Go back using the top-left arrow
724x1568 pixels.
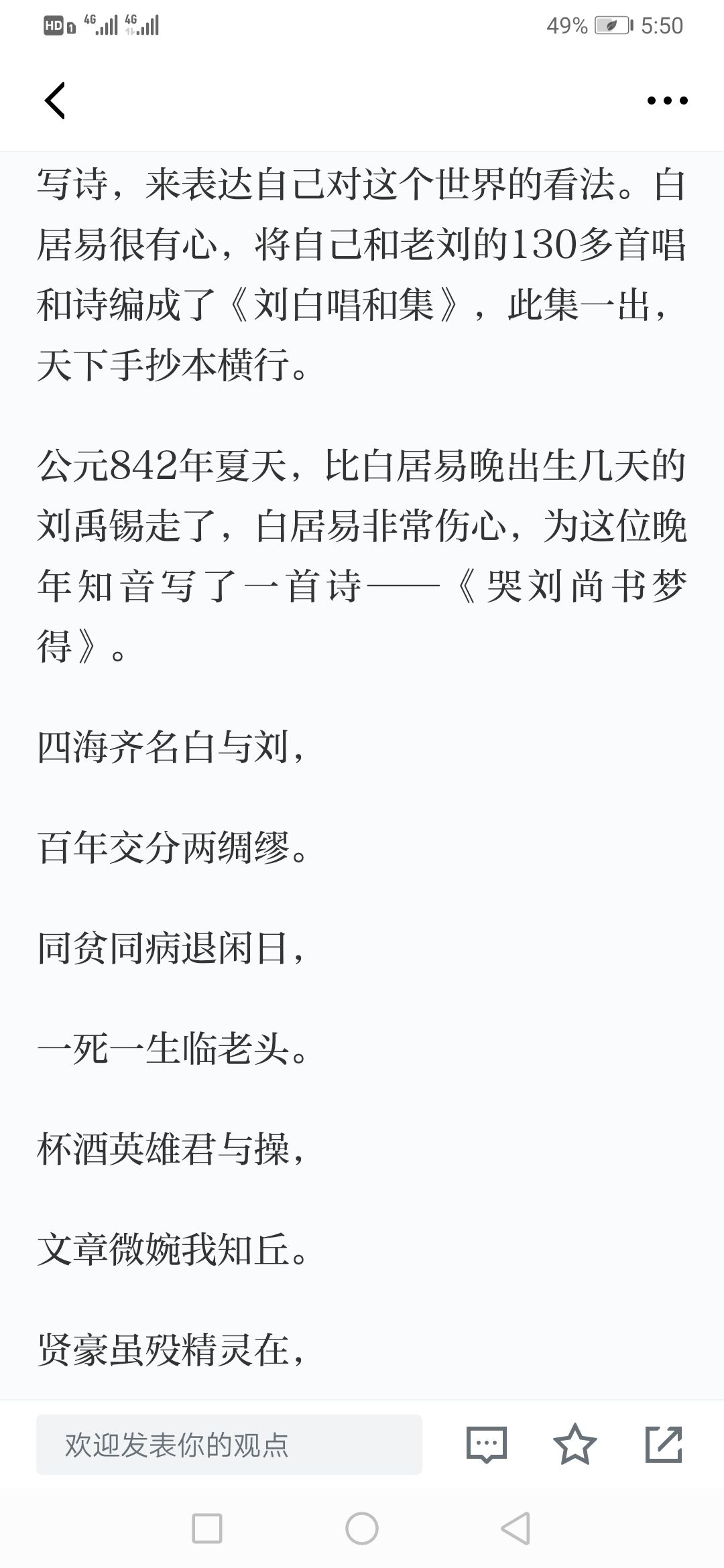click(55, 101)
